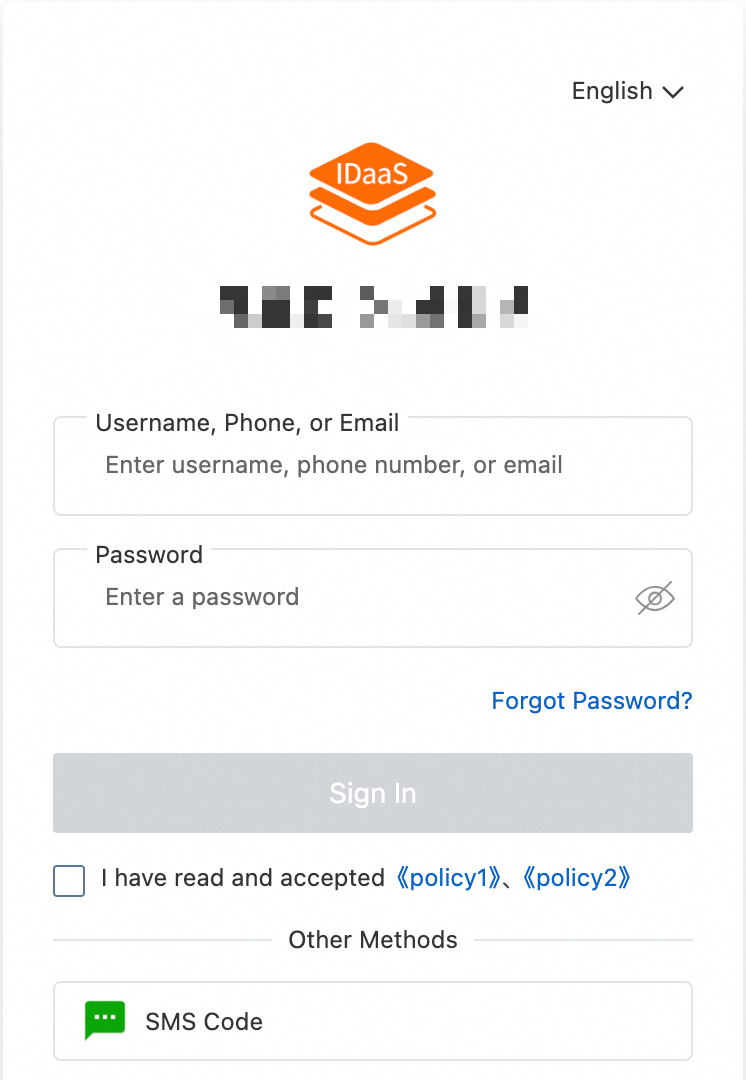Open the policy1 link
The image size is (746, 1080).
click(x=447, y=879)
